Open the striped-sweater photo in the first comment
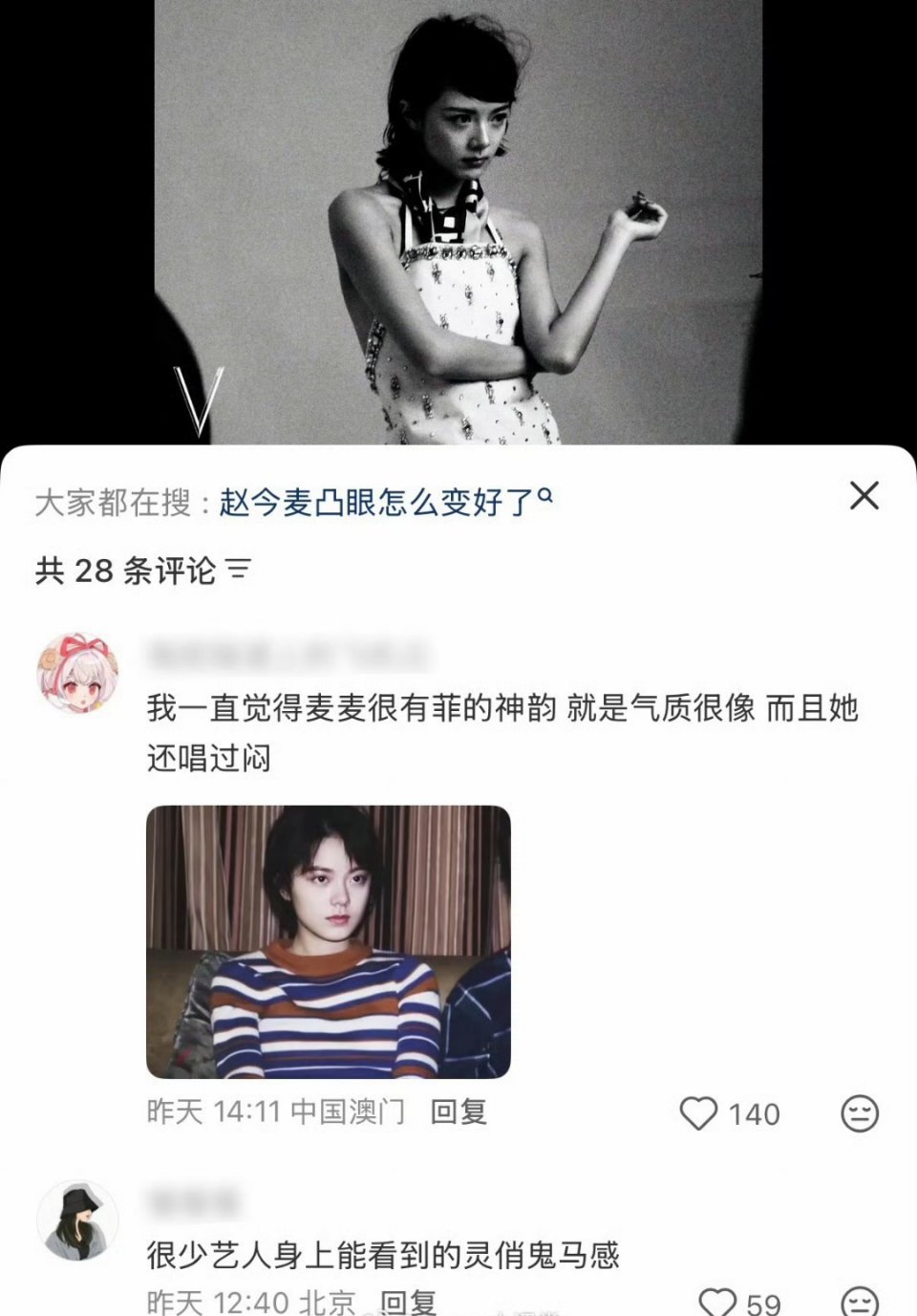Image resolution: width=917 pixels, height=1316 pixels. (x=330, y=939)
